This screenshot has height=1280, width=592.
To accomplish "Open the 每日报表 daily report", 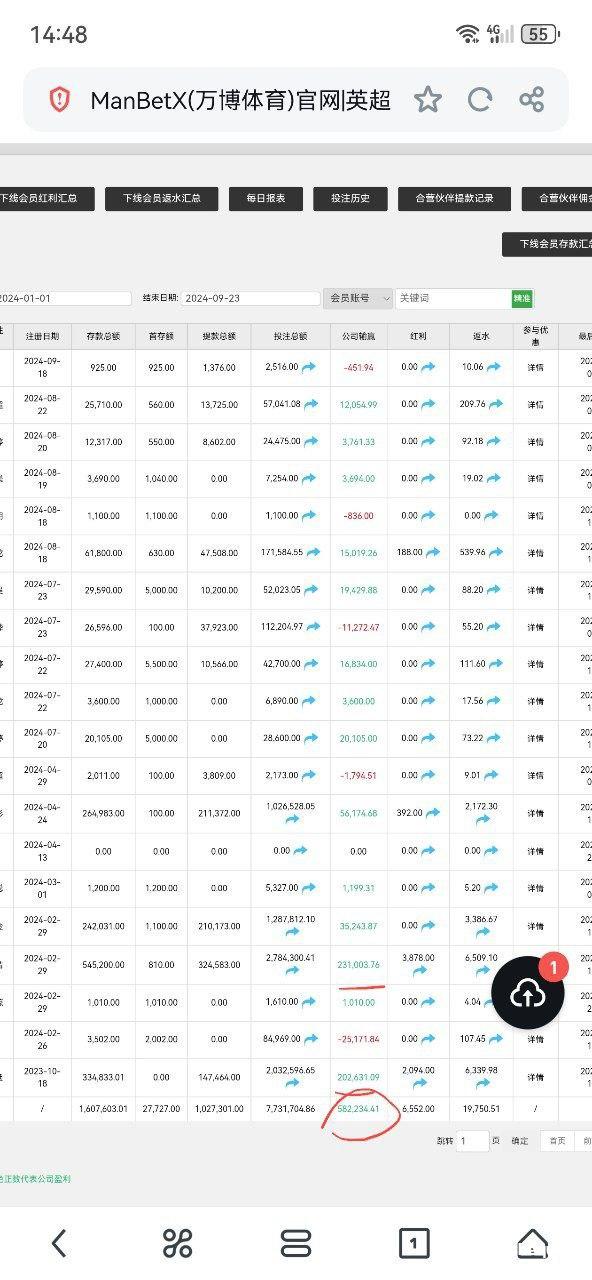I will pyautogui.click(x=265, y=198).
